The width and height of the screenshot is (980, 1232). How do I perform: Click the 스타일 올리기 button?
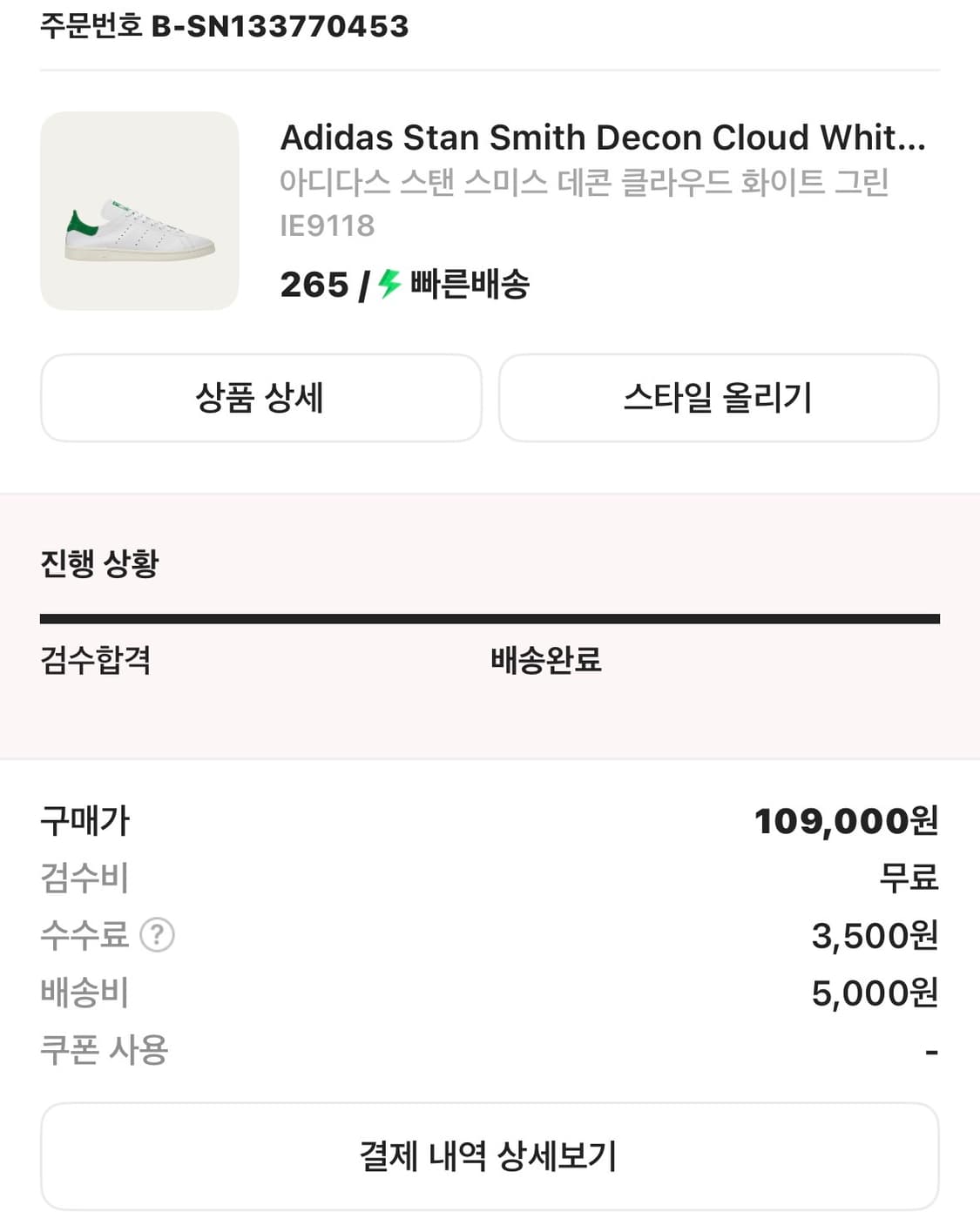(718, 398)
